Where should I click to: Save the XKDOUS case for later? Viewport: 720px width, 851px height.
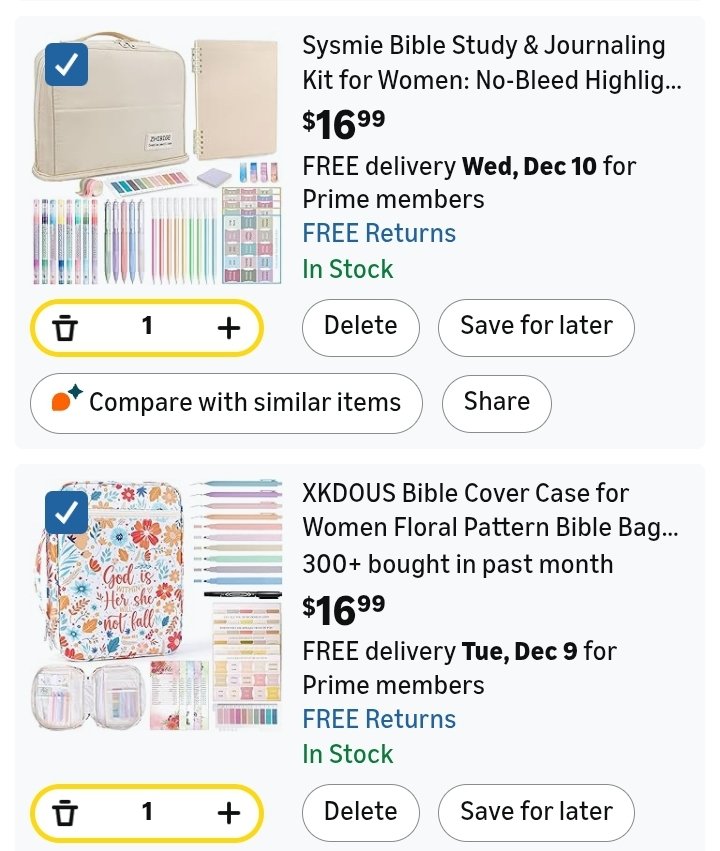pyautogui.click(x=536, y=812)
